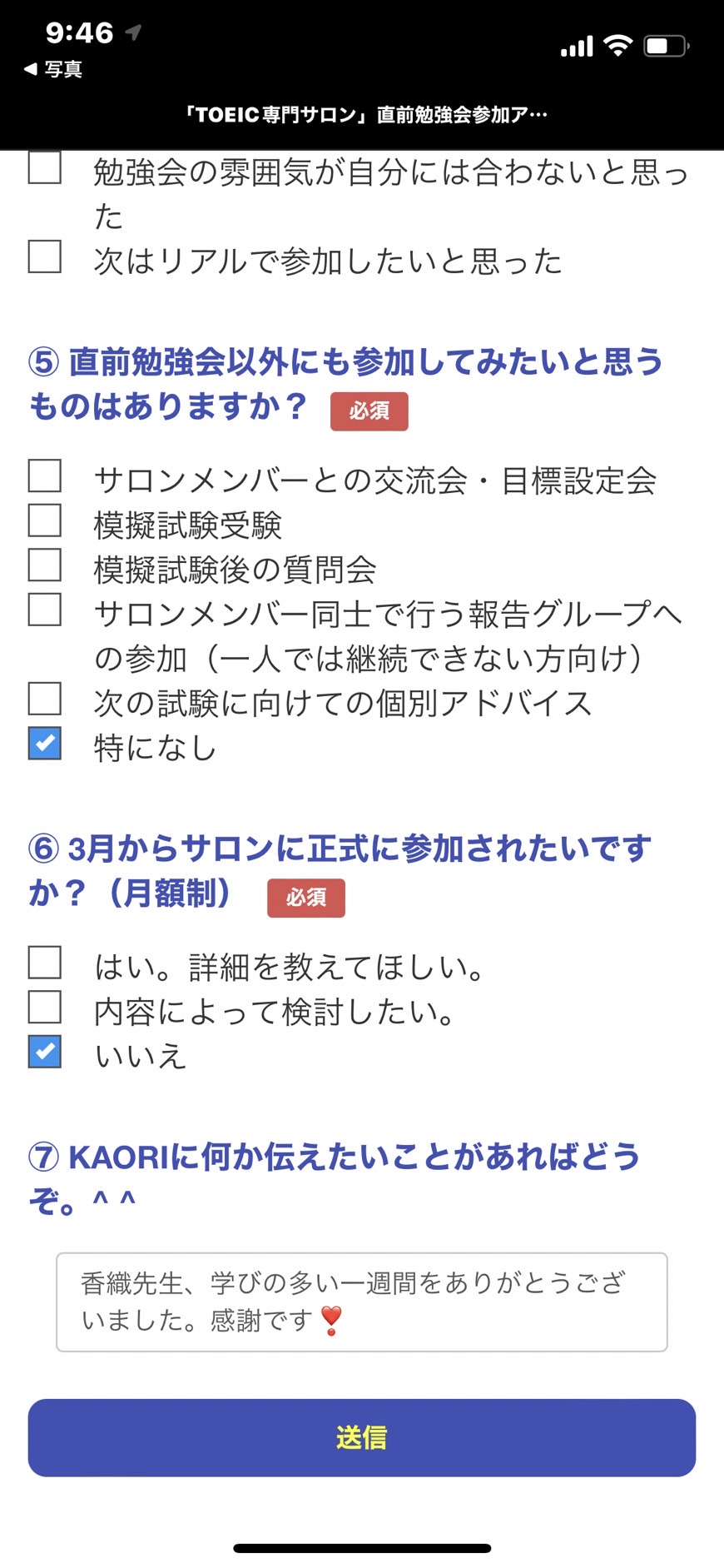724x1568 pixels.
Task: Return to 写真 app via back link
Action: [x=53, y=69]
